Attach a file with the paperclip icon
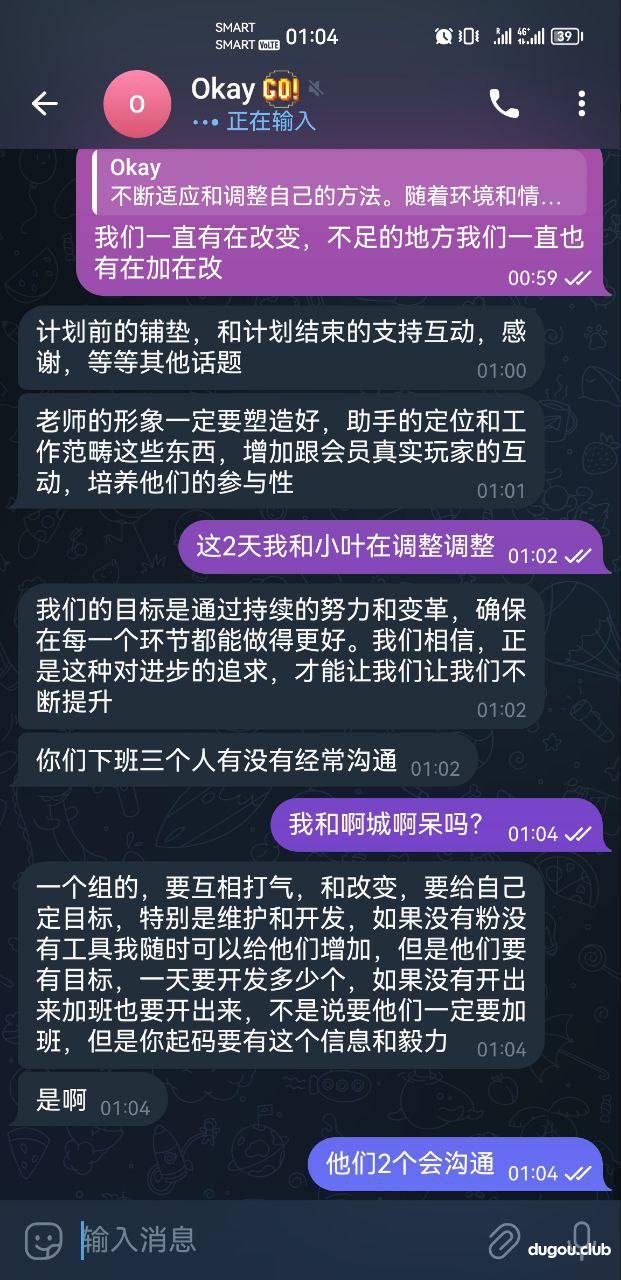The width and height of the screenshot is (621, 1280). [x=504, y=1241]
